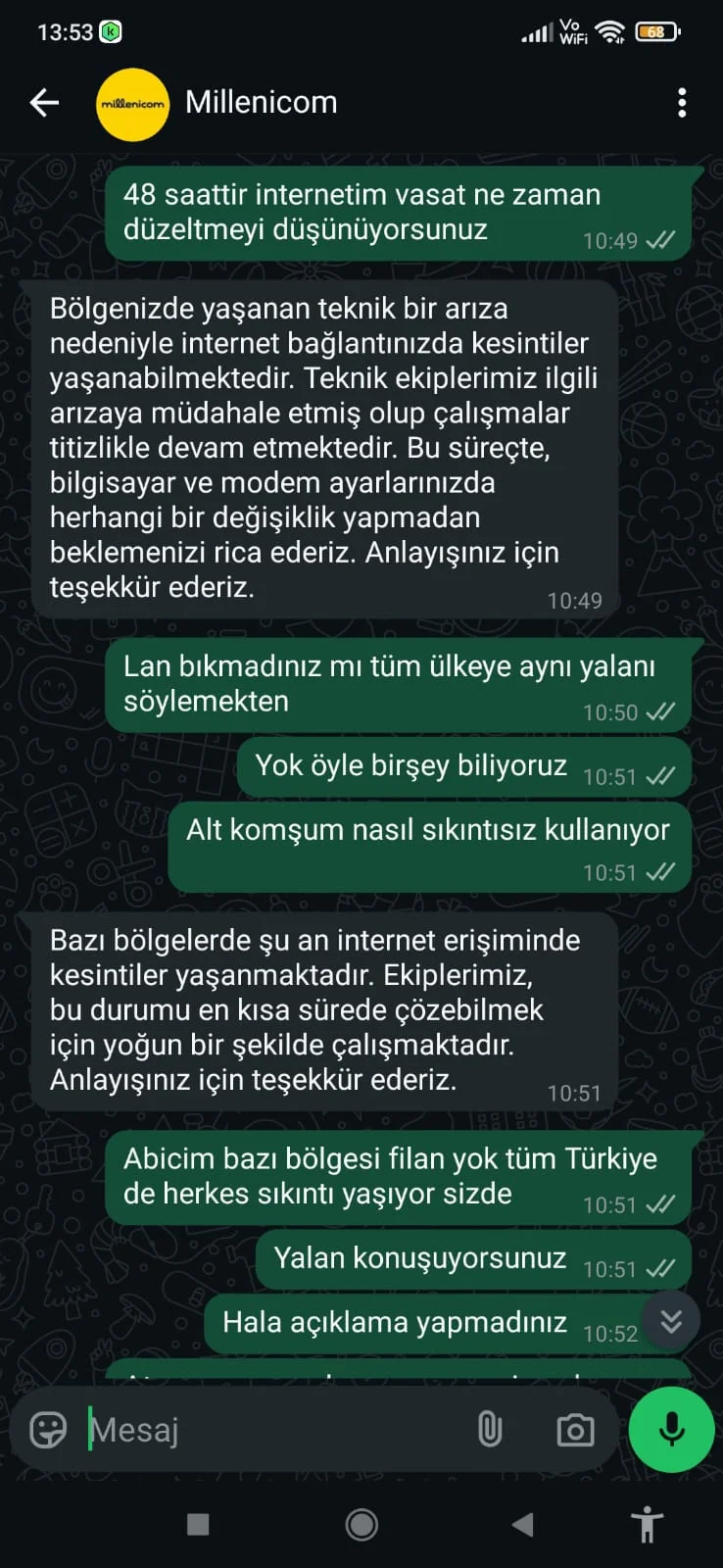Tap the system back triangle button

click(523, 1524)
